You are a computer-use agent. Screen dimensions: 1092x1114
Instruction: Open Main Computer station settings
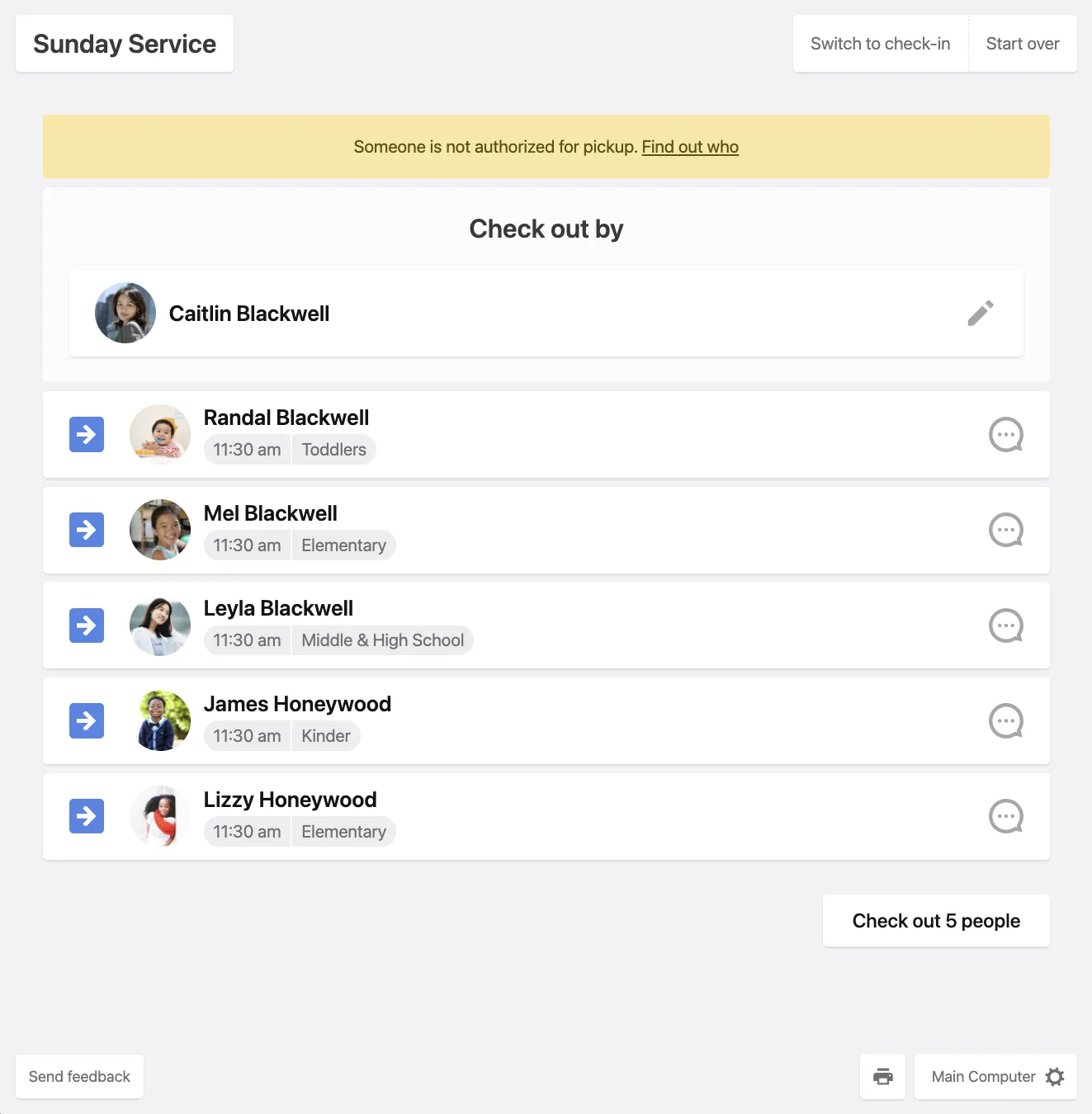tap(995, 1077)
